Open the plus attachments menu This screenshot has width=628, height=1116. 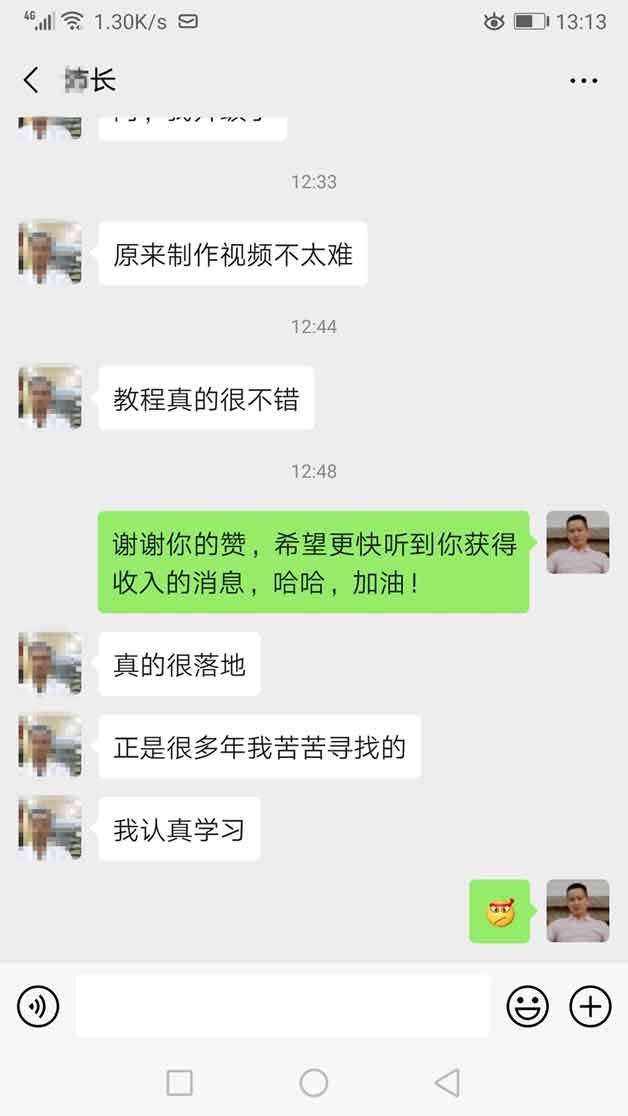(590, 1006)
